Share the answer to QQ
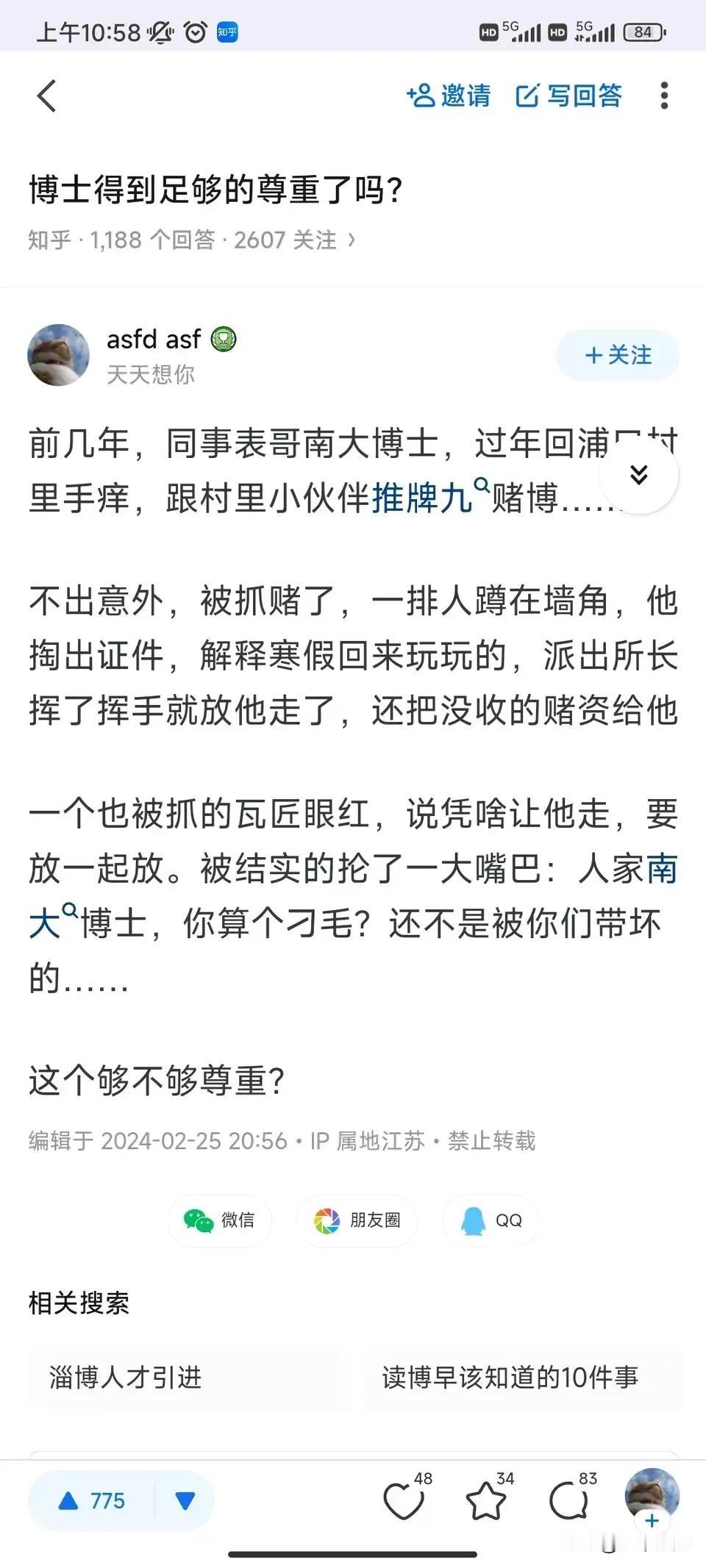Screen dimensions: 706x1568 (x=491, y=1220)
